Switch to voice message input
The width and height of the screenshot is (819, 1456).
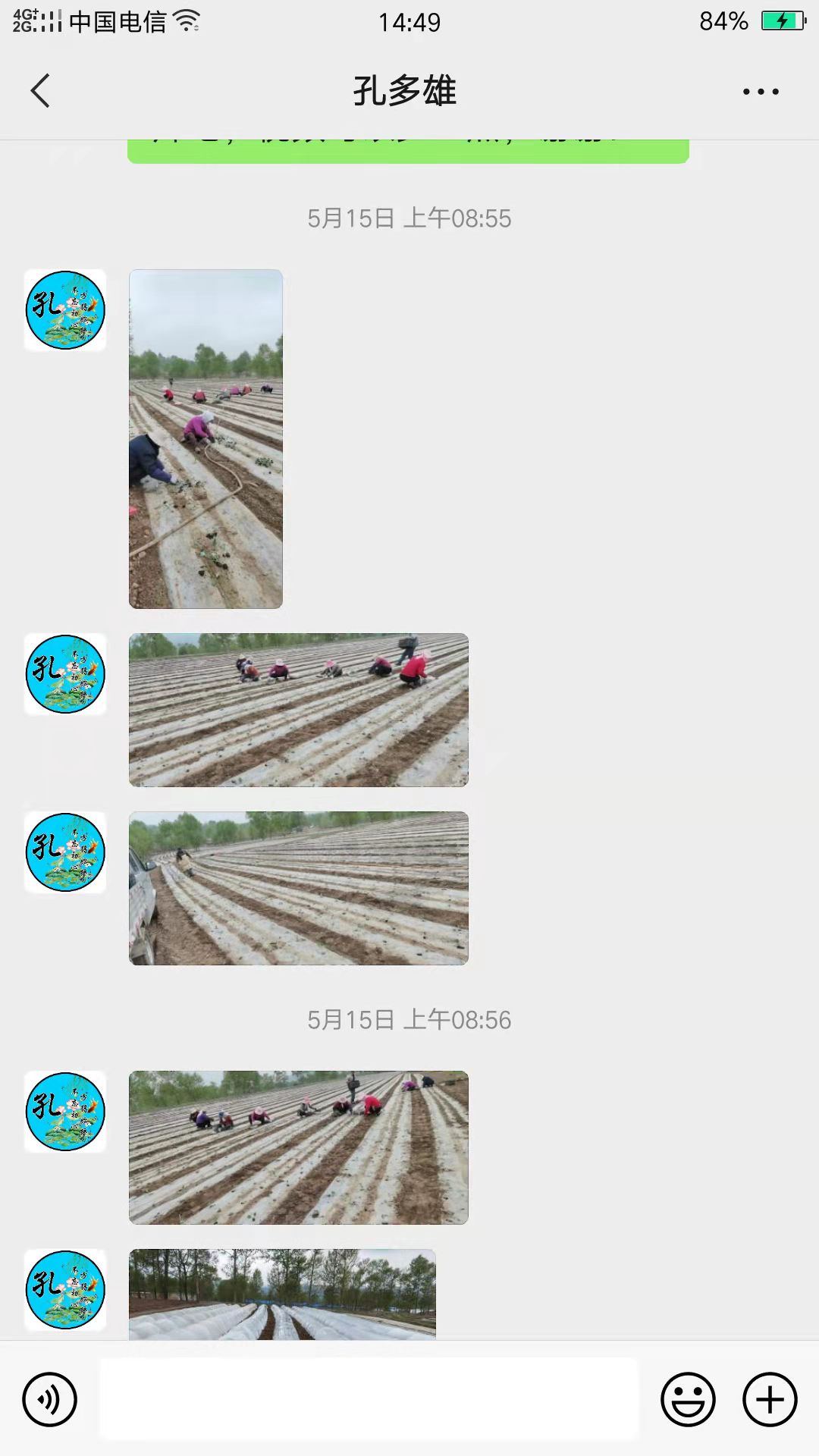coord(49,1399)
